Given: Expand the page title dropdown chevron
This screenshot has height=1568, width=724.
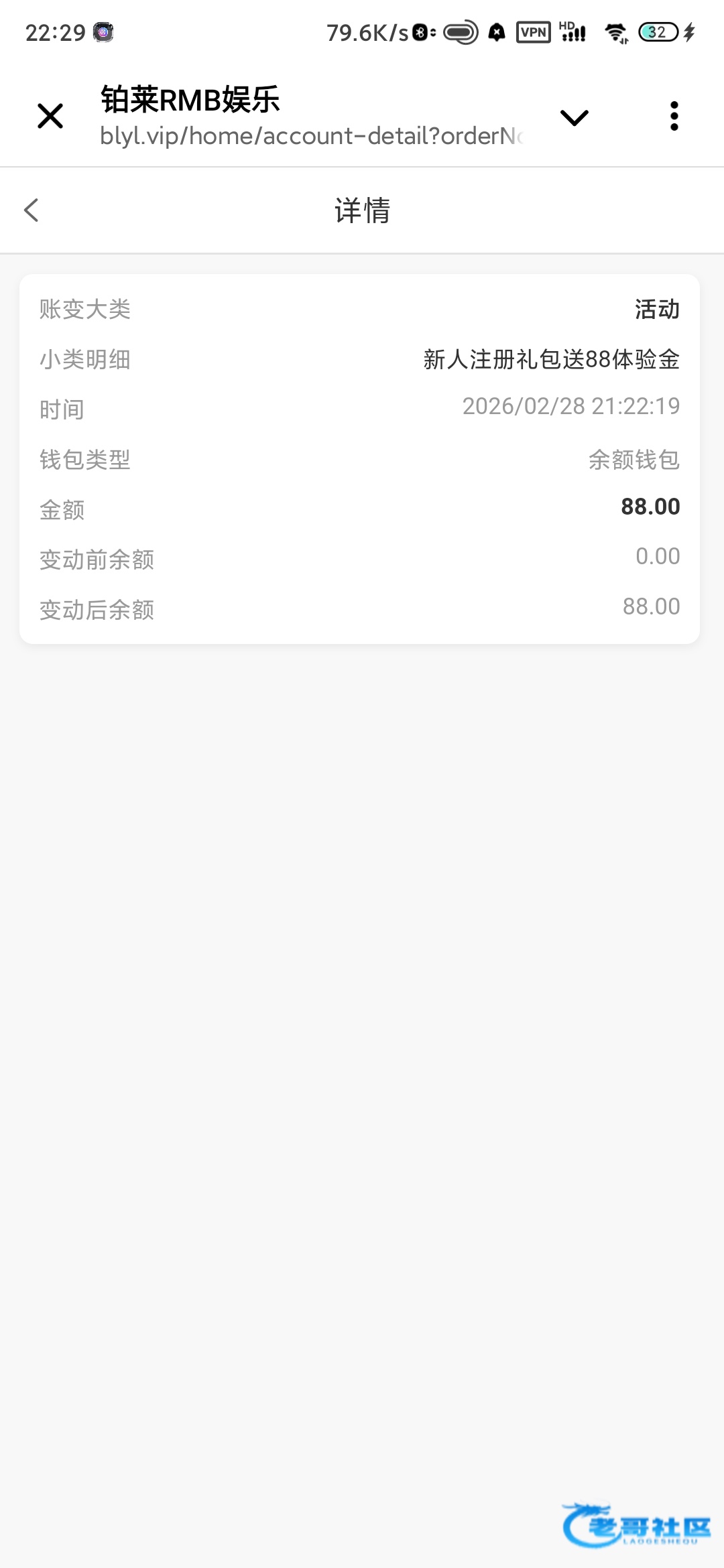Looking at the screenshot, I should pos(575,118).
